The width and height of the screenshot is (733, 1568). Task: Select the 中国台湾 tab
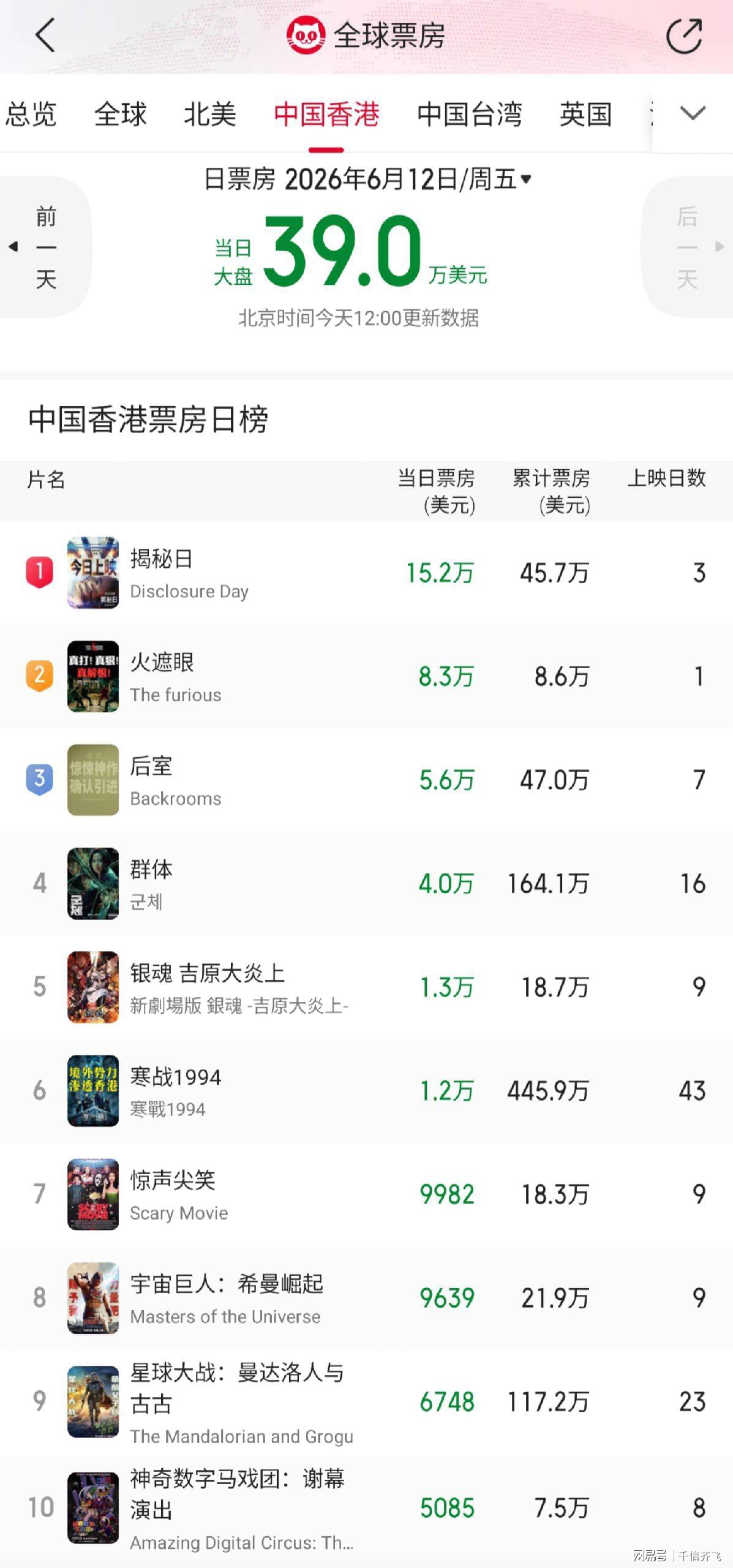(470, 115)
